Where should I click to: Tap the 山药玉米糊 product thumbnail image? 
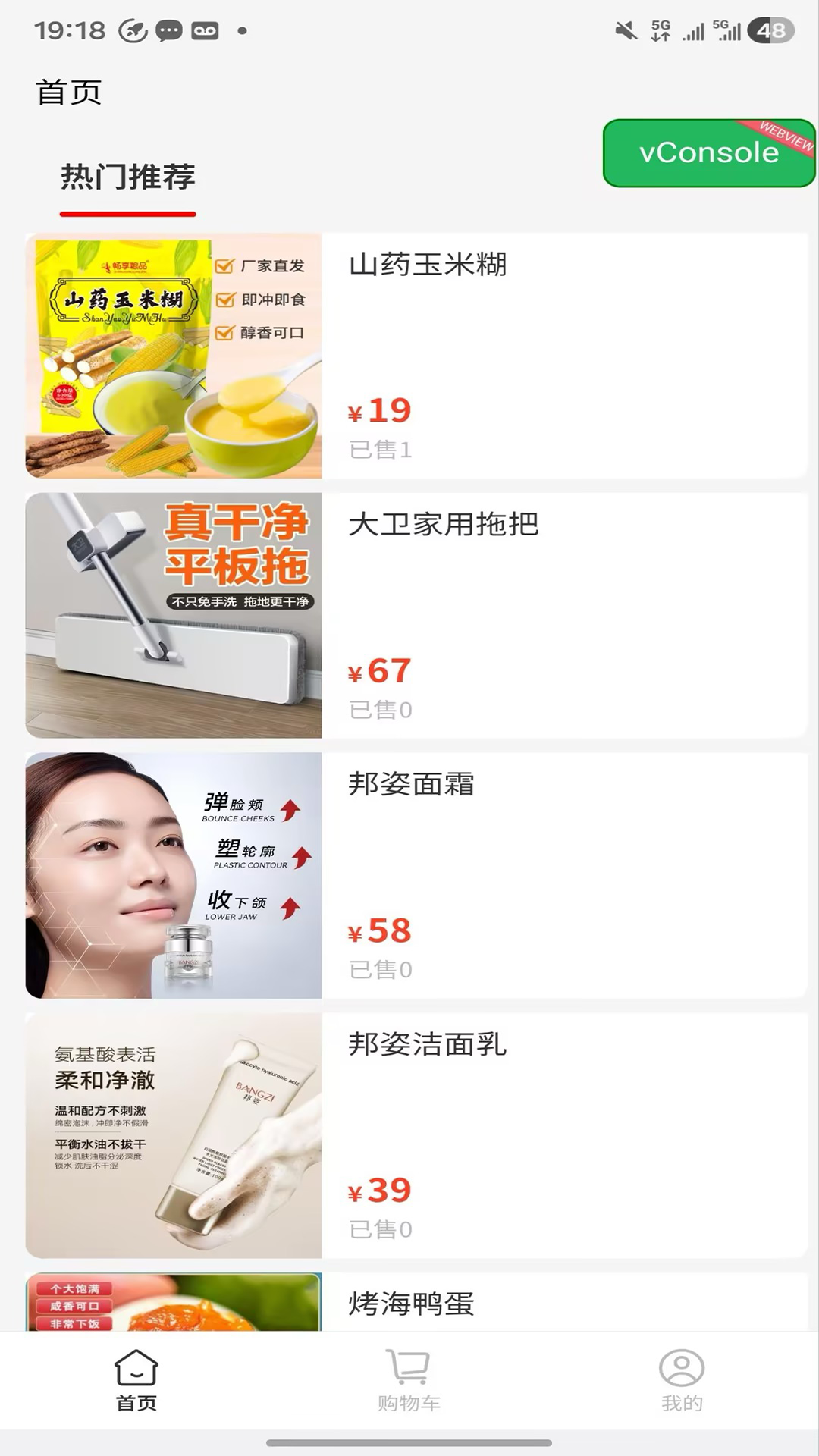(x=174, y=356)
